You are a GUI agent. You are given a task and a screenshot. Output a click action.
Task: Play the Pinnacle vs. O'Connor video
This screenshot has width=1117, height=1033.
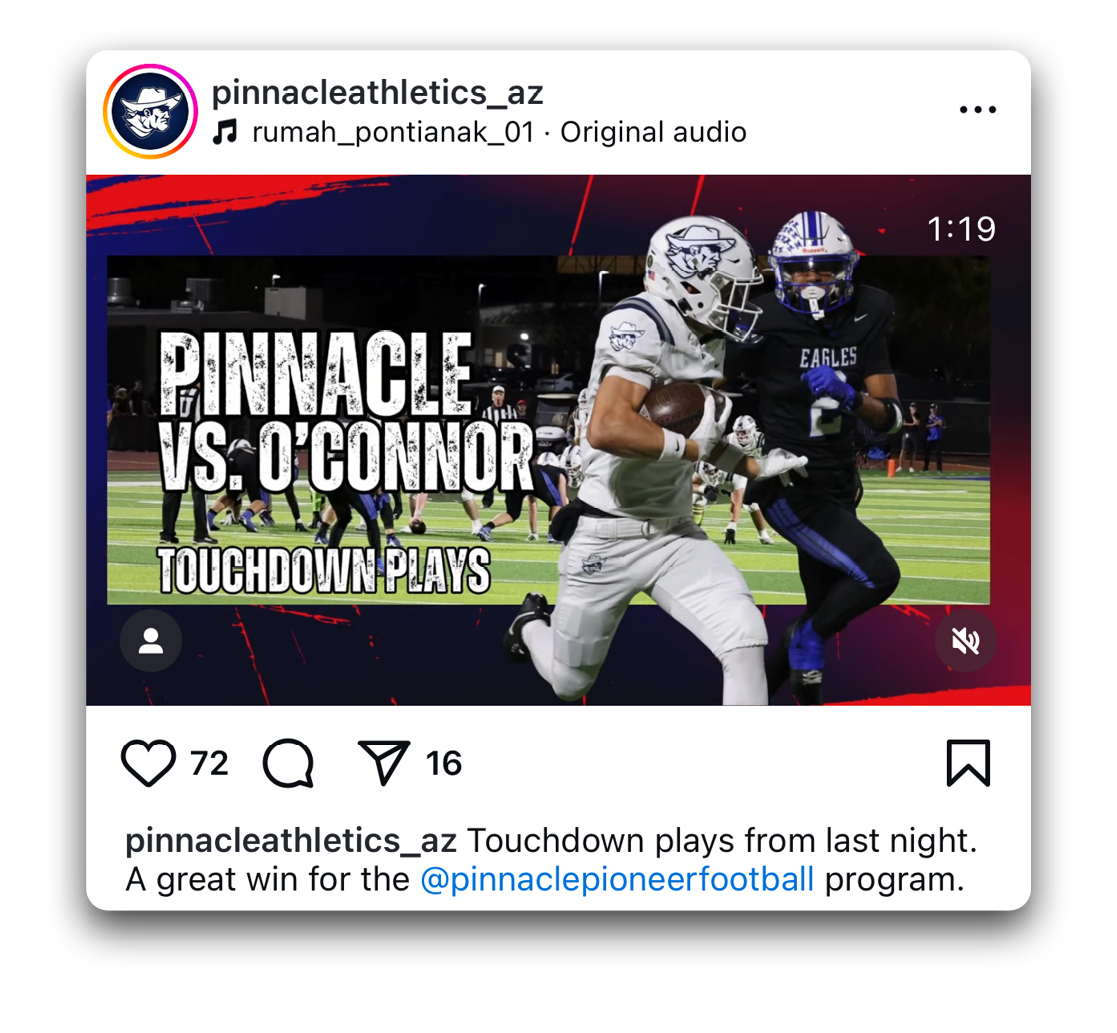pyautogui.click(x=558, y=440)
